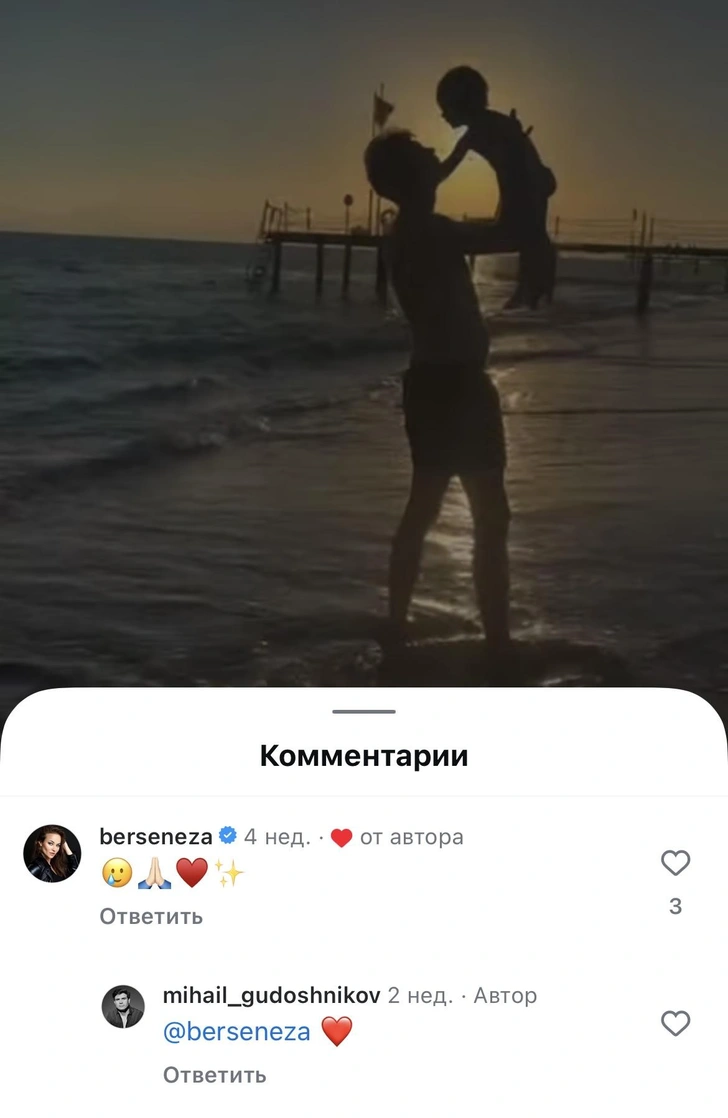Open berseneza's profile picture
This screenshot has height=1118, width=728.
(x=52, y=853)
